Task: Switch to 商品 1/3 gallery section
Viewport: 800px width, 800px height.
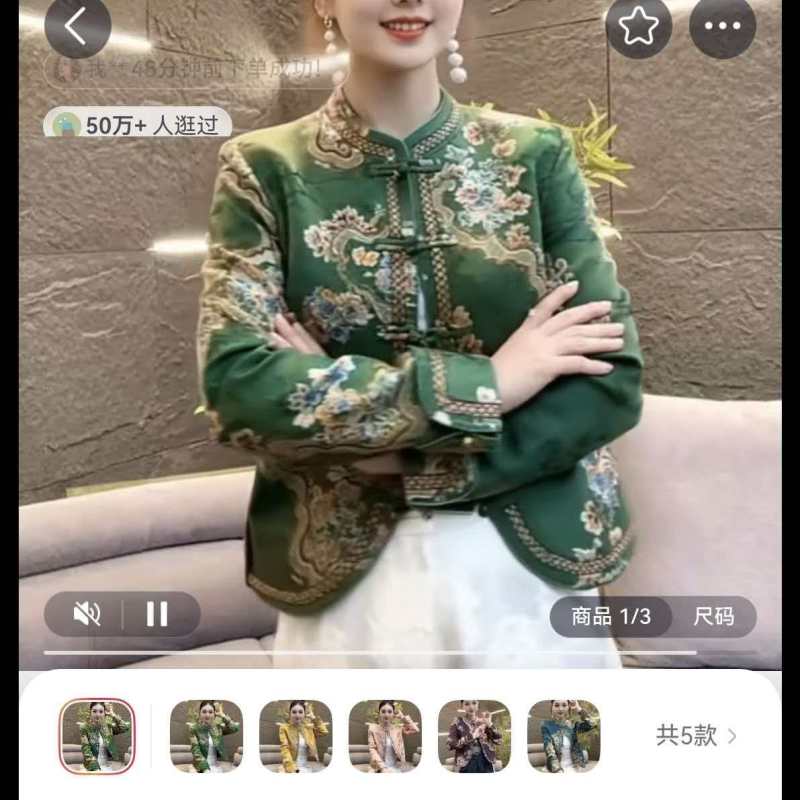Action: click(x=611, y=617)
